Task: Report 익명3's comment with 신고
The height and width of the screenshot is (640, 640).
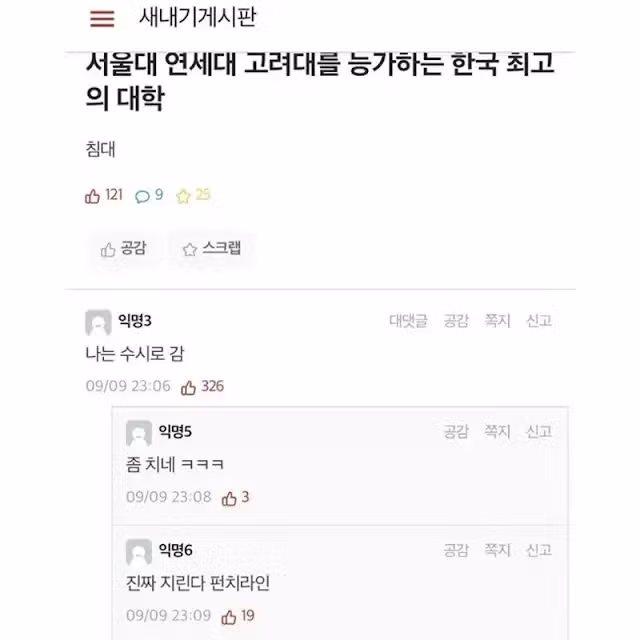Action: pos(539,321)
